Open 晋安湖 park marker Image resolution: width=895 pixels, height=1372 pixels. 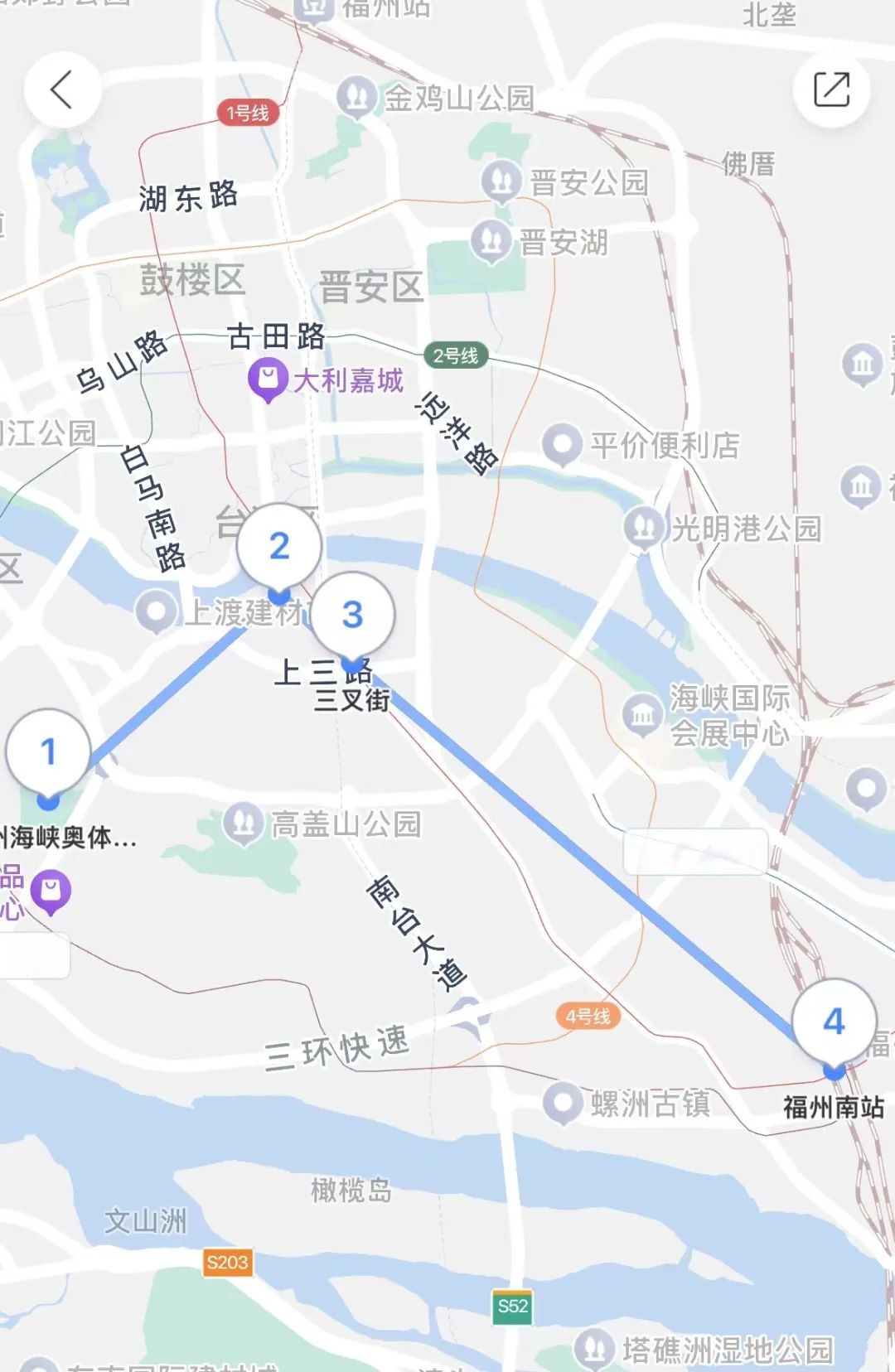coord(491,241)
